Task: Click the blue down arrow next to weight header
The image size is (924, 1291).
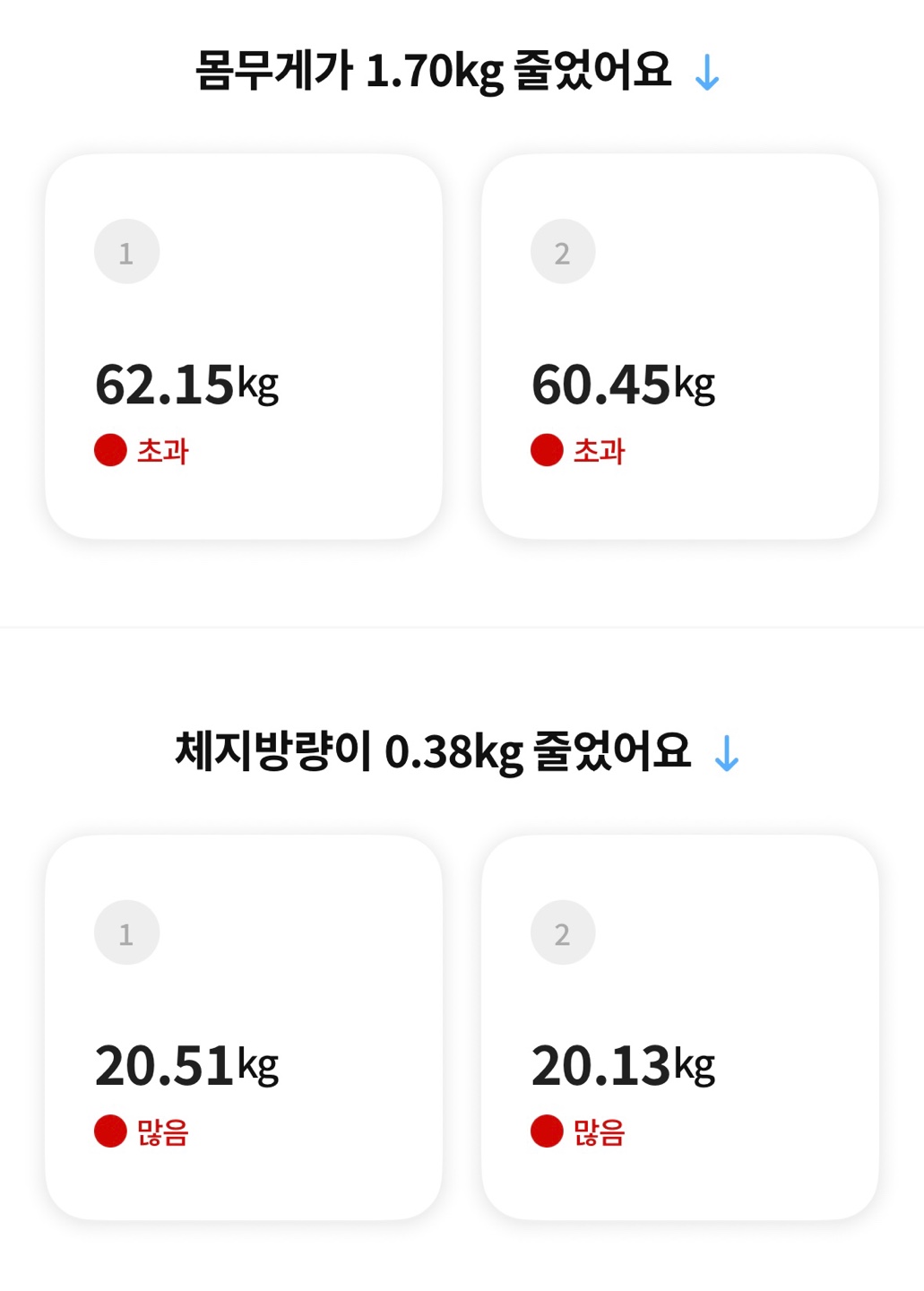Action: pyautogui.click(x=707, y=71)
